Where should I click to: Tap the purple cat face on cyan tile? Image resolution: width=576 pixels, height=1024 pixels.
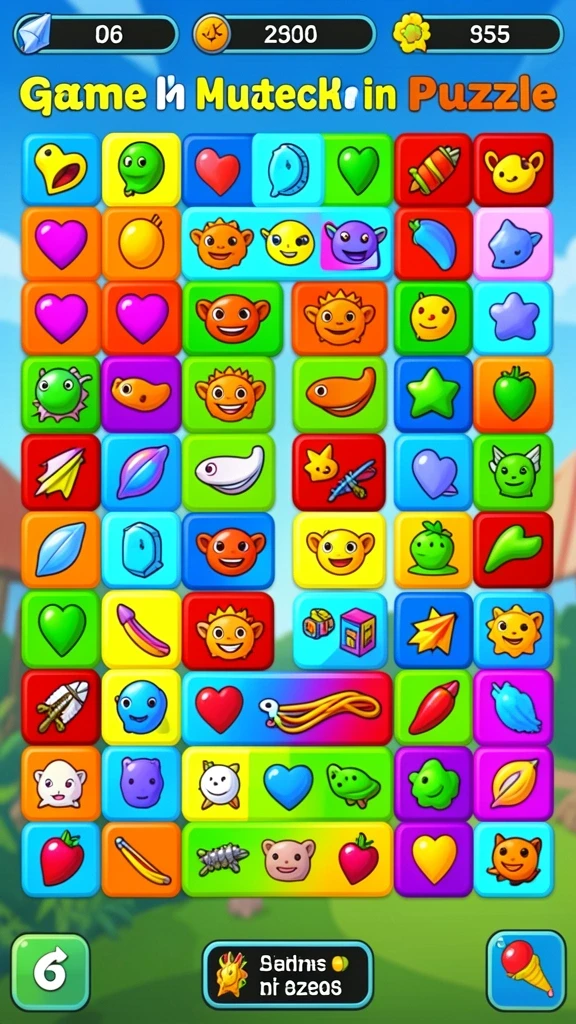pyautogui.click(x=141, y=783)
